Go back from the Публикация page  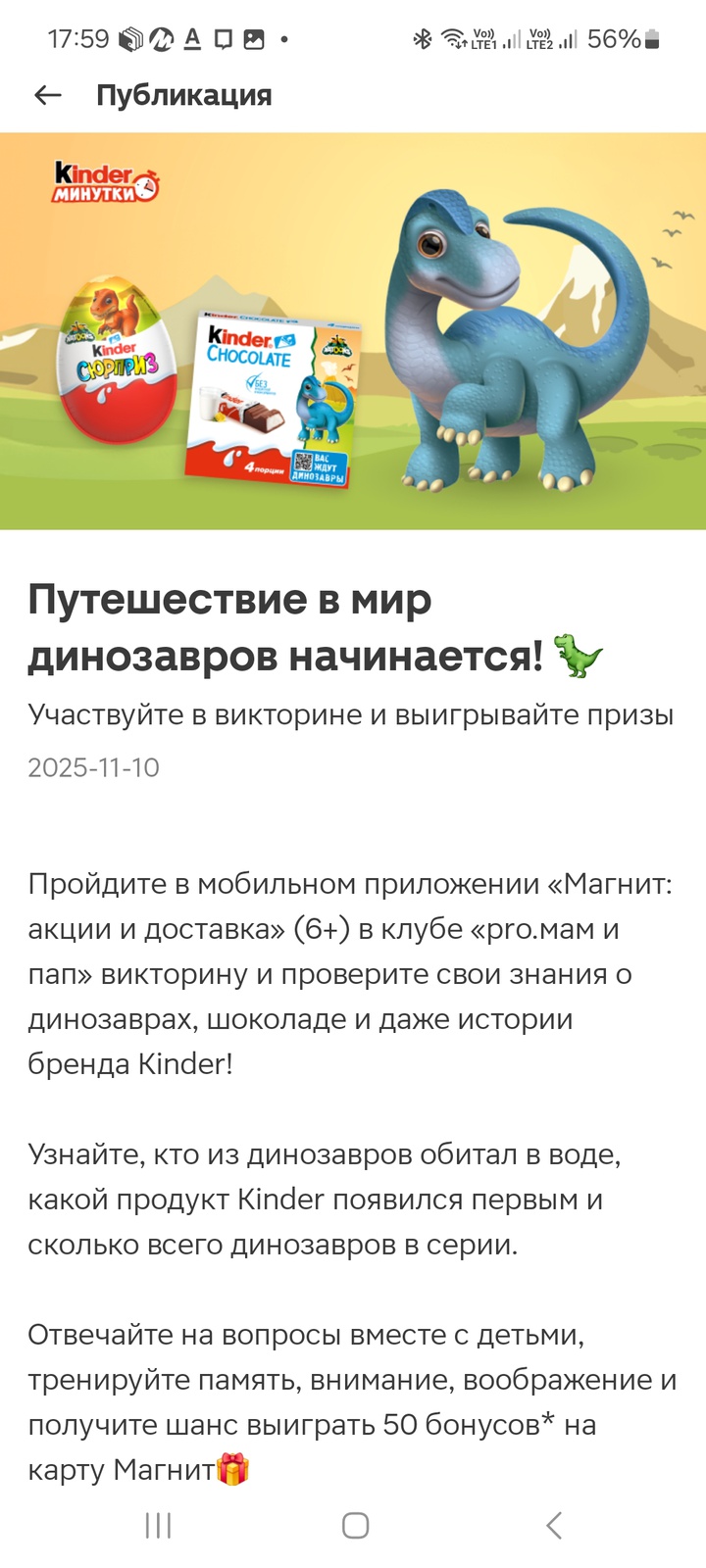point(48,95)
